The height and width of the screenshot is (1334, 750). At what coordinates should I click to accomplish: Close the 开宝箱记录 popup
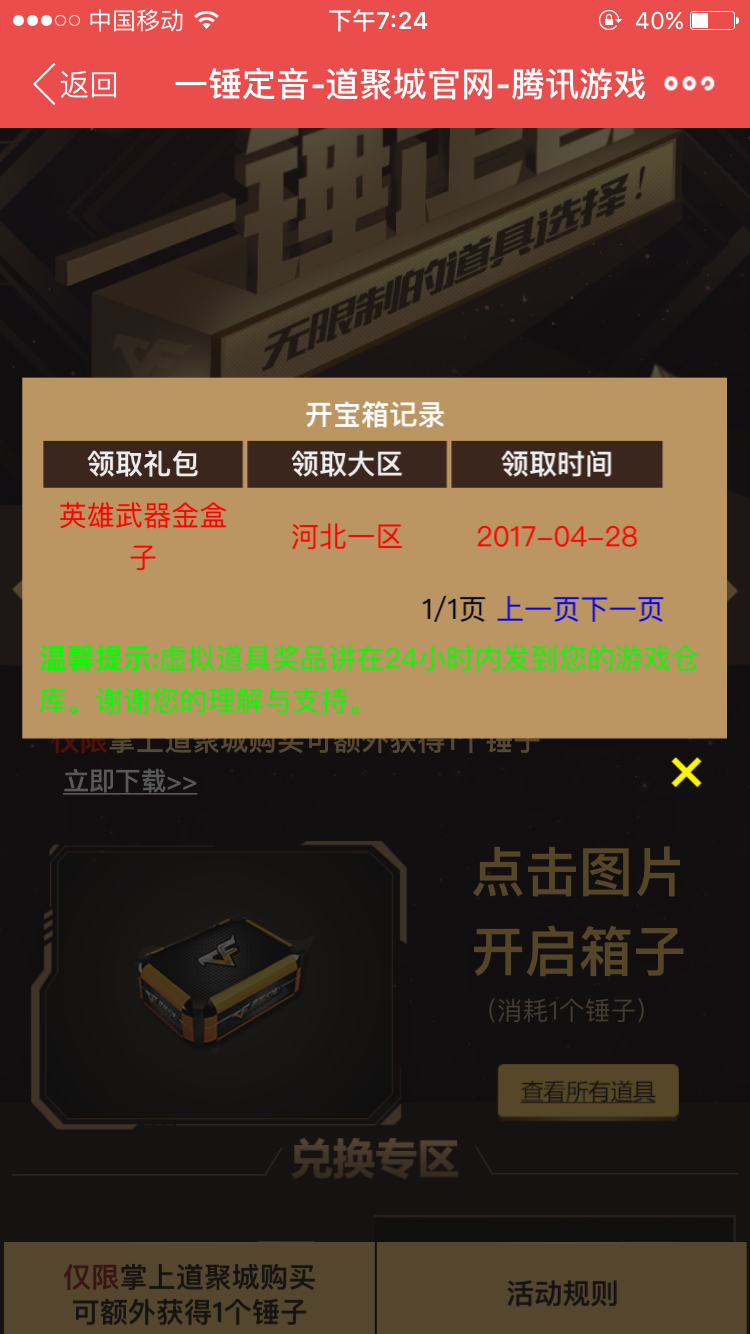click(x=686, y=772)
